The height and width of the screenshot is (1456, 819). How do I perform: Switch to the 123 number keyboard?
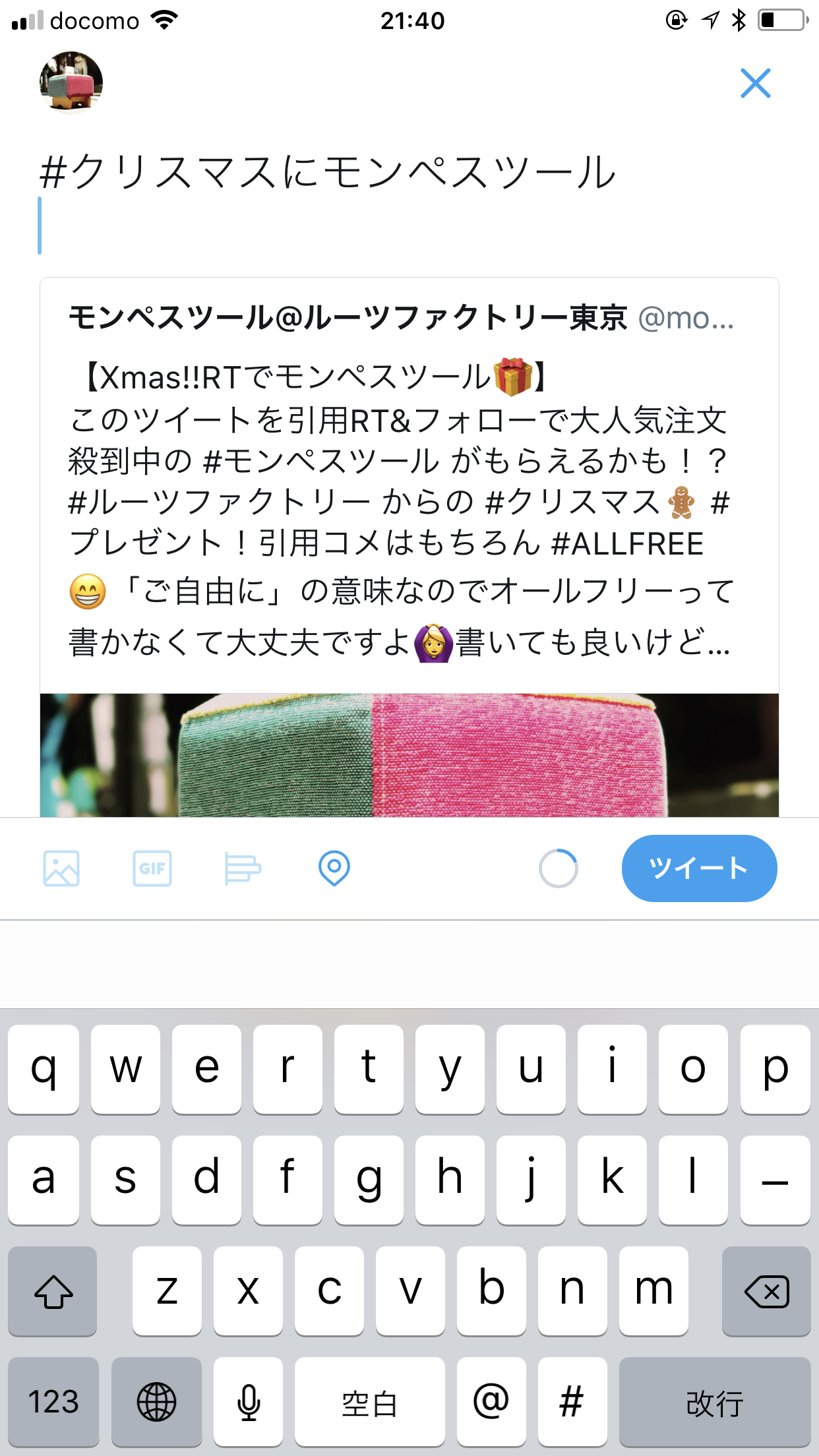click(x=53, y=1401)
